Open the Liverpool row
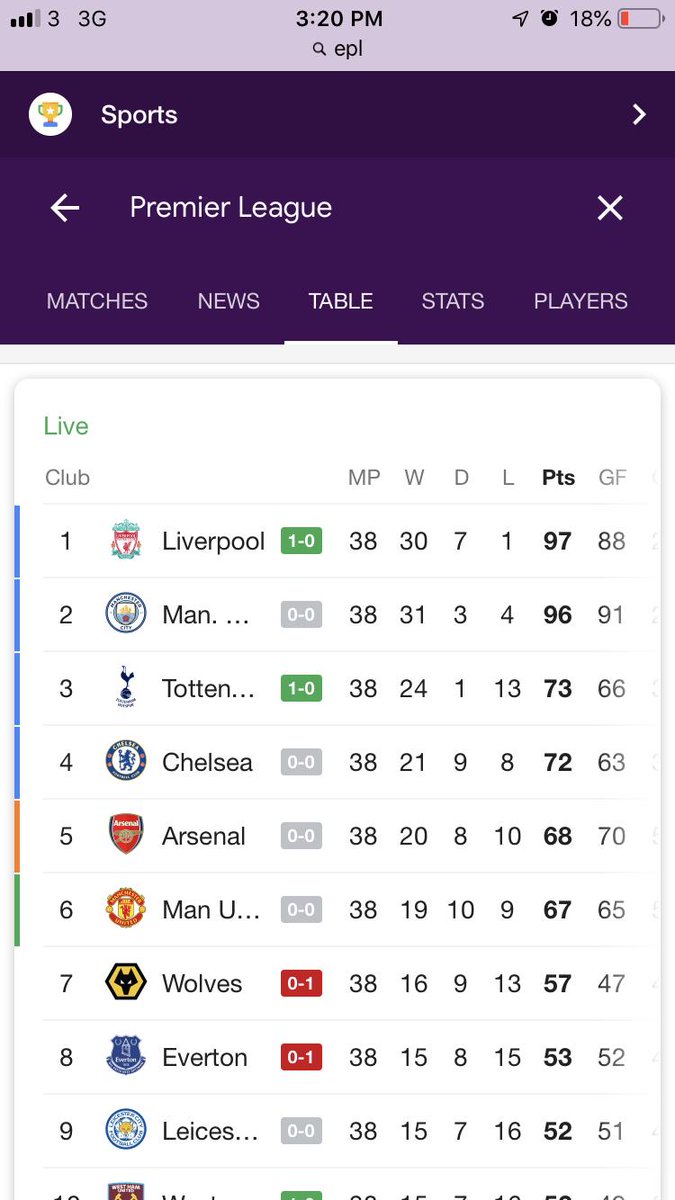 coord(338,541)
